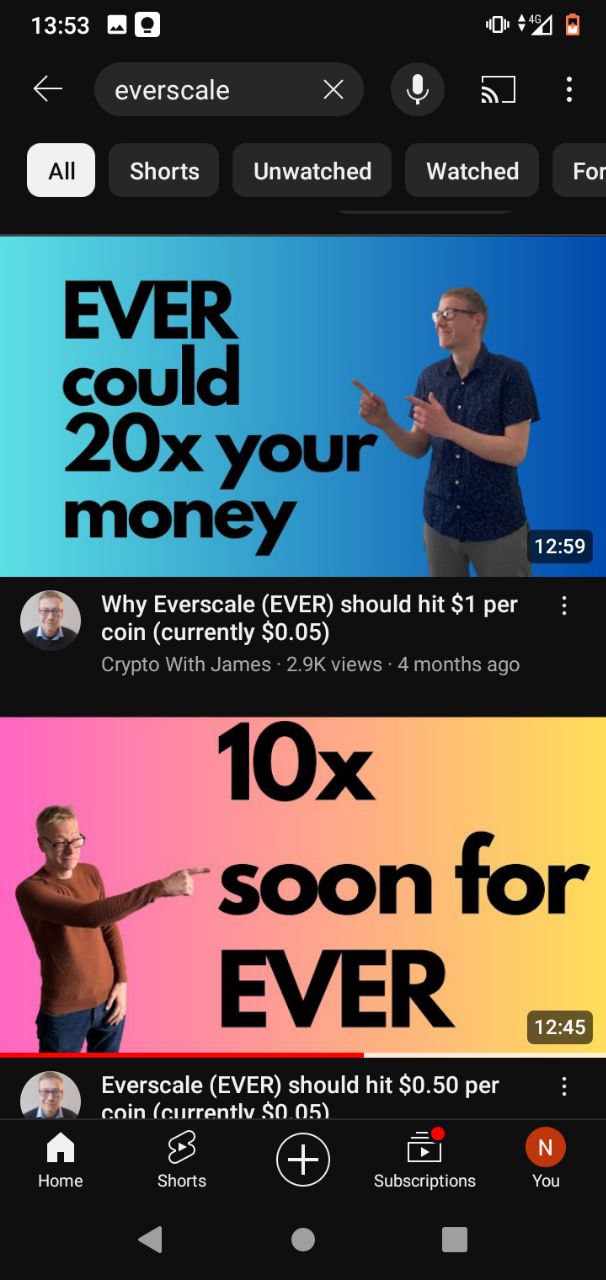
Task: Show only Unwatched videos
Action: coord(312,171)
